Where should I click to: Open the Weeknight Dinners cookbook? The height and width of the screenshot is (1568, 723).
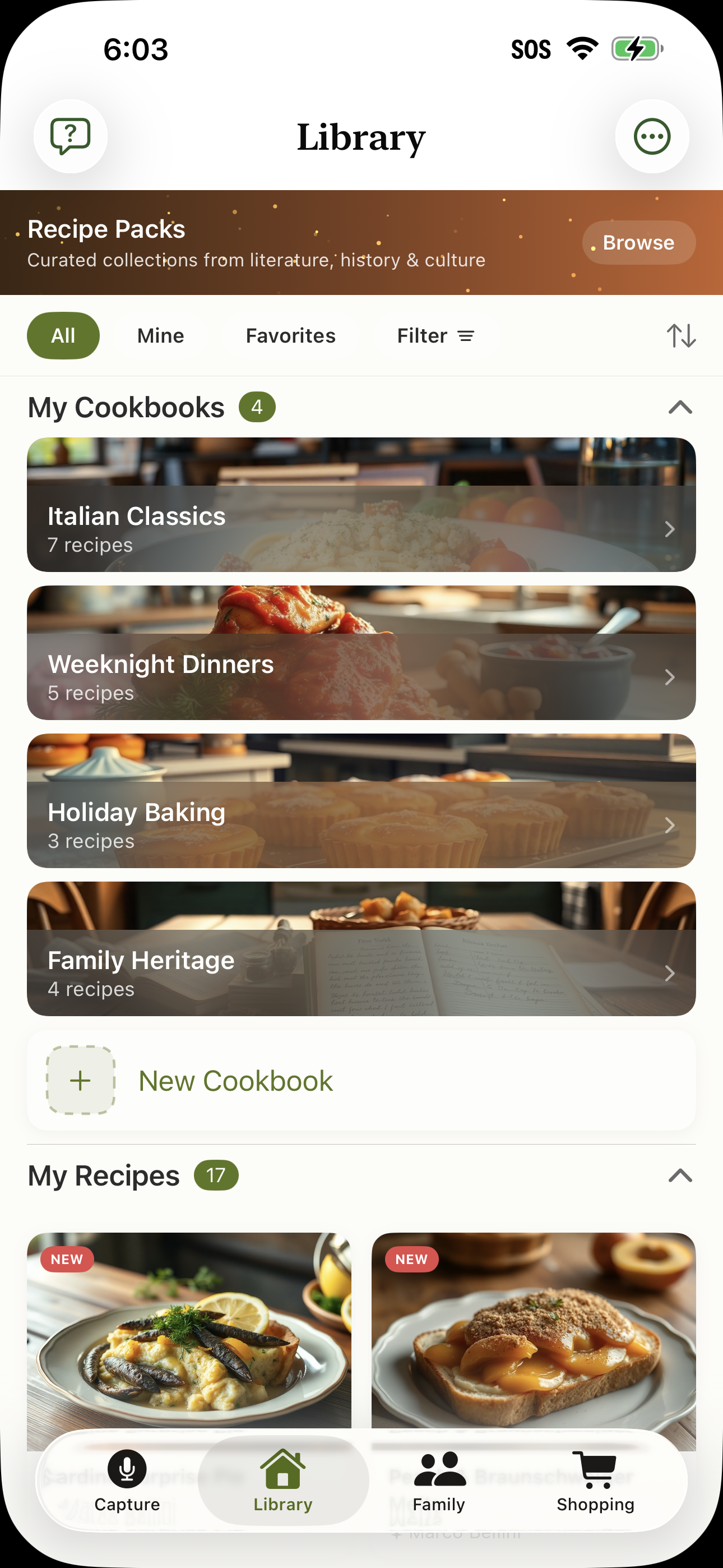(361, 653)
